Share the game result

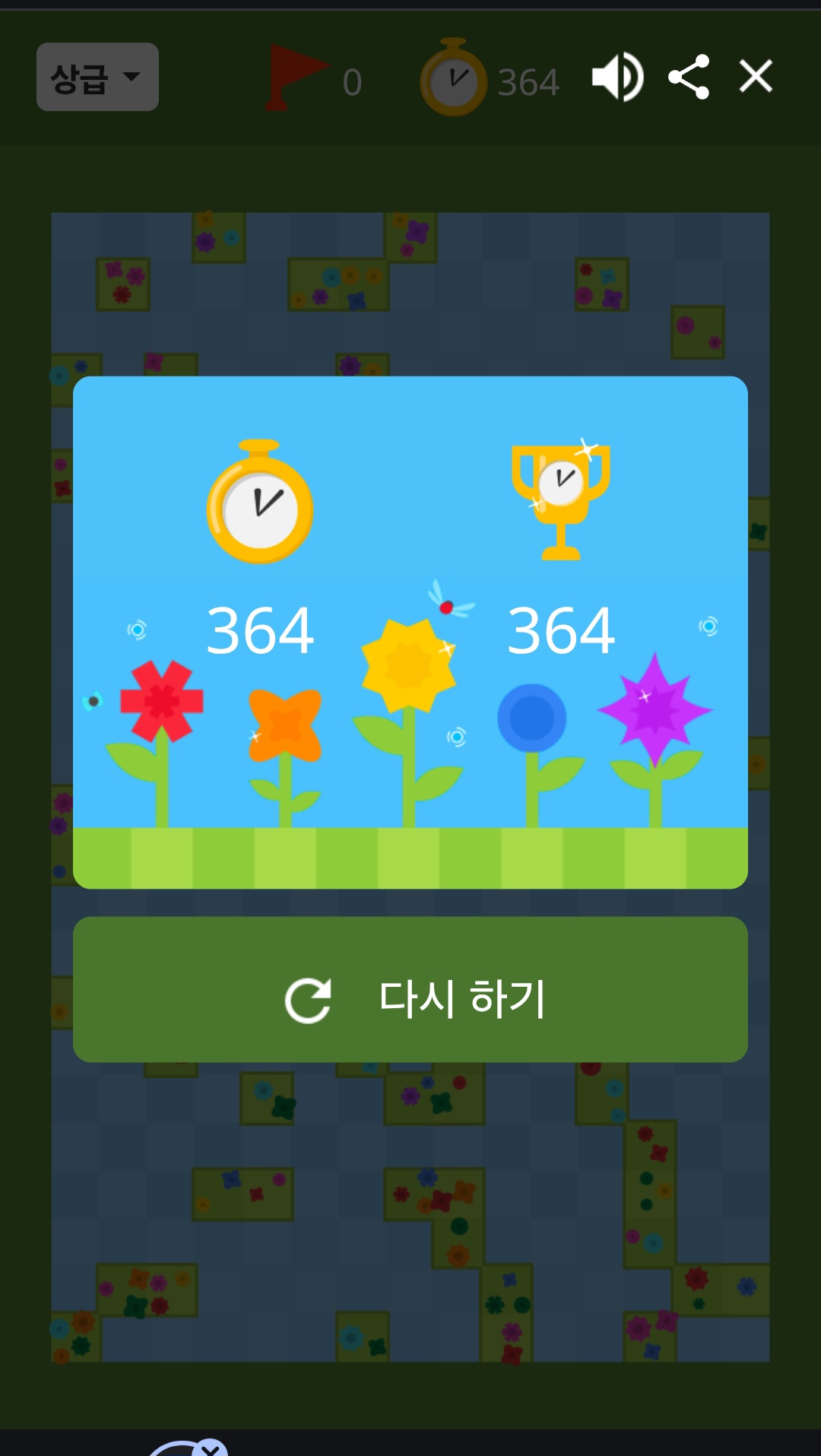click(x=689, y=78)
